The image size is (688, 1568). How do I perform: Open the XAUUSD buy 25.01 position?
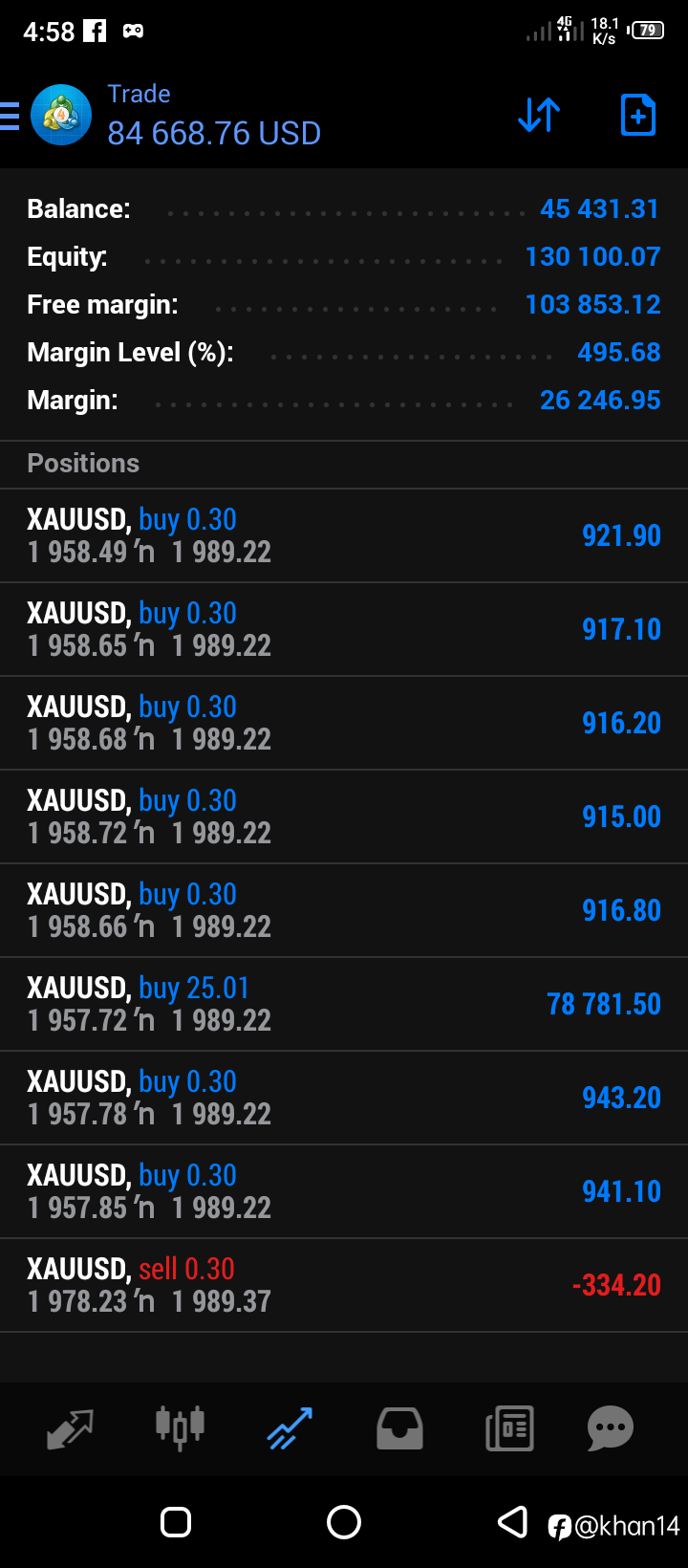tap(344, 1004)
